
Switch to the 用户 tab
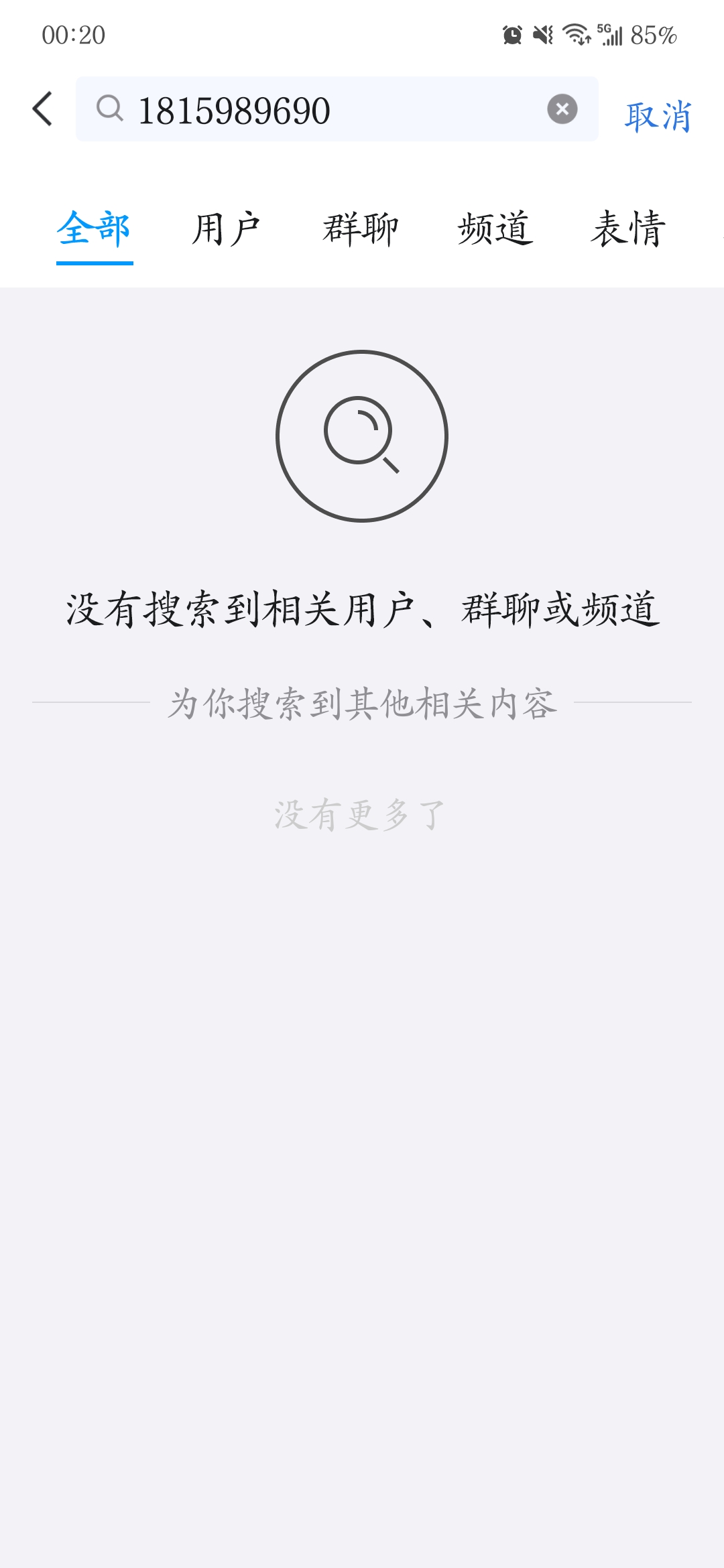[226, 229]
